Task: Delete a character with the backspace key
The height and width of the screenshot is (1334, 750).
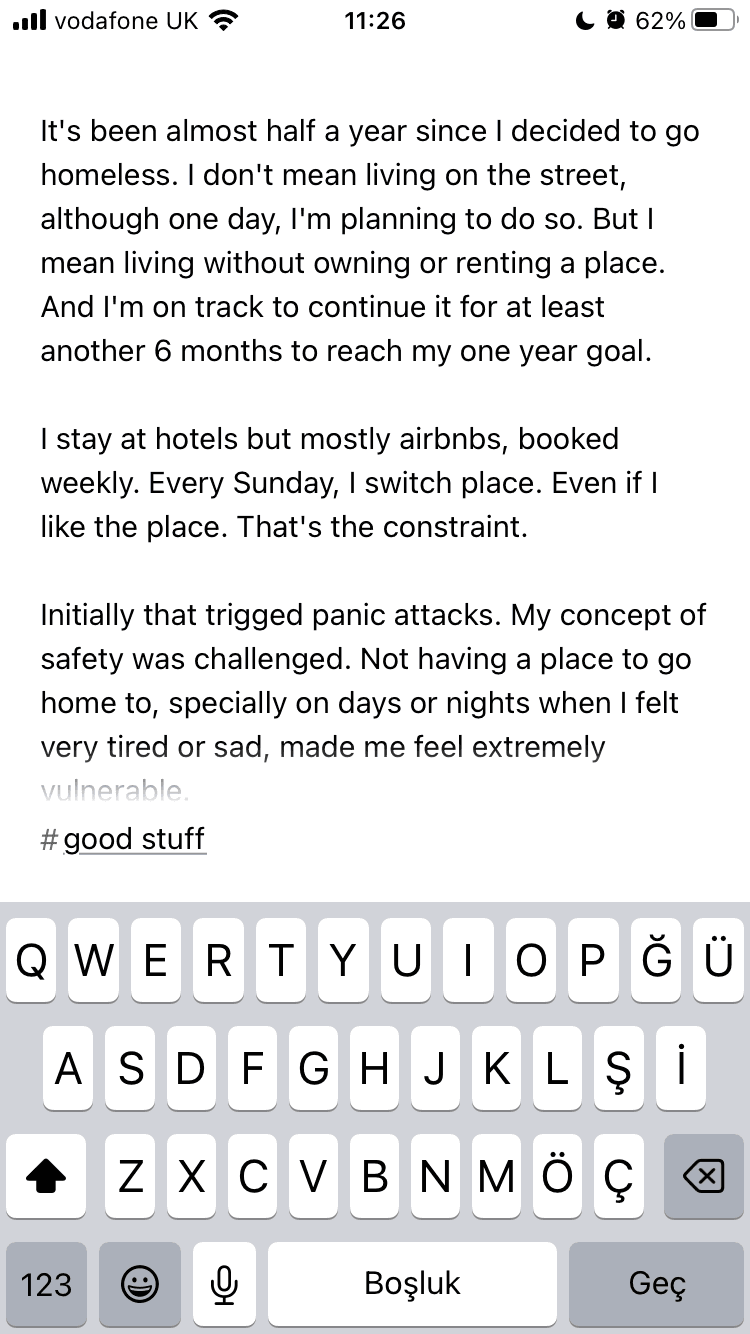Action: pyautogui.click(x=703, y=1177)
